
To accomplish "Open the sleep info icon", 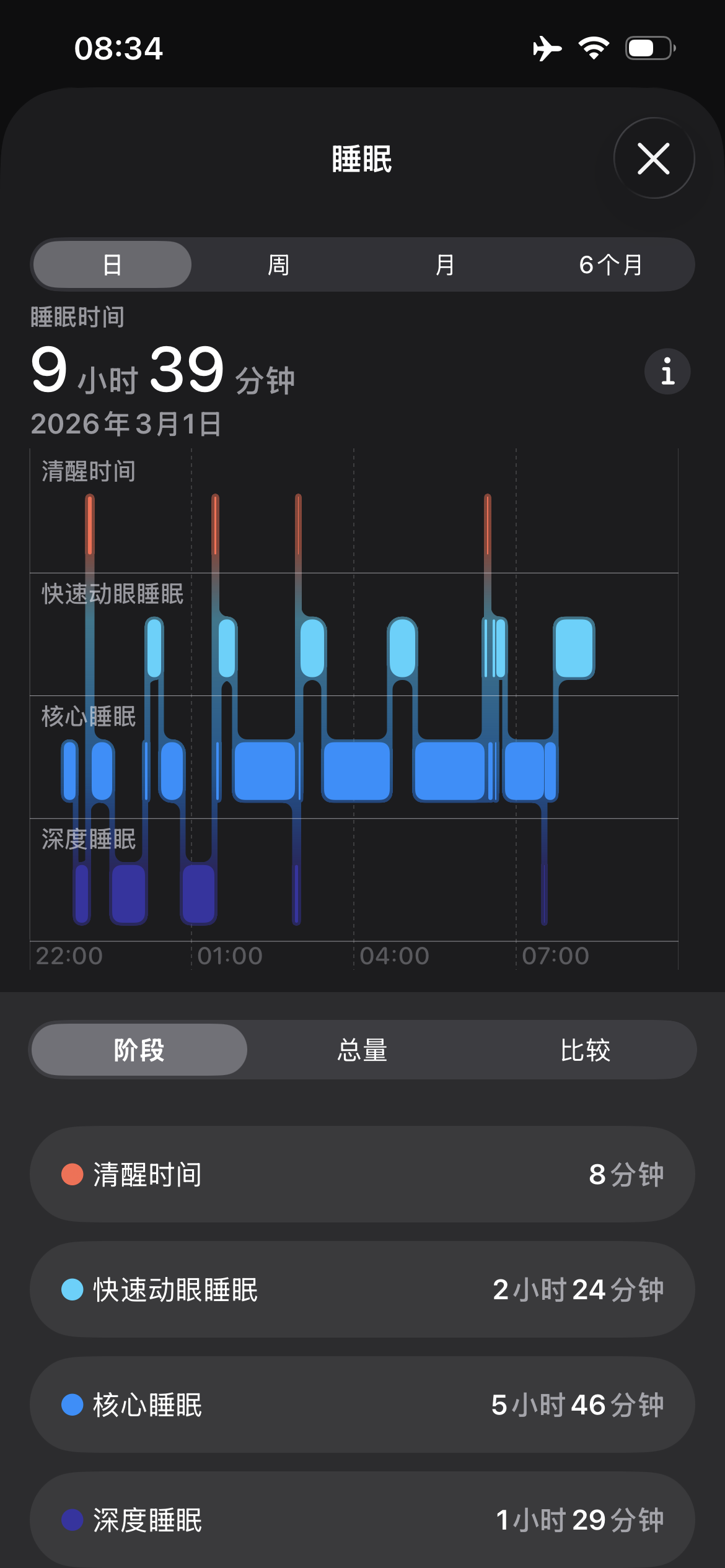I will point(667,372).
